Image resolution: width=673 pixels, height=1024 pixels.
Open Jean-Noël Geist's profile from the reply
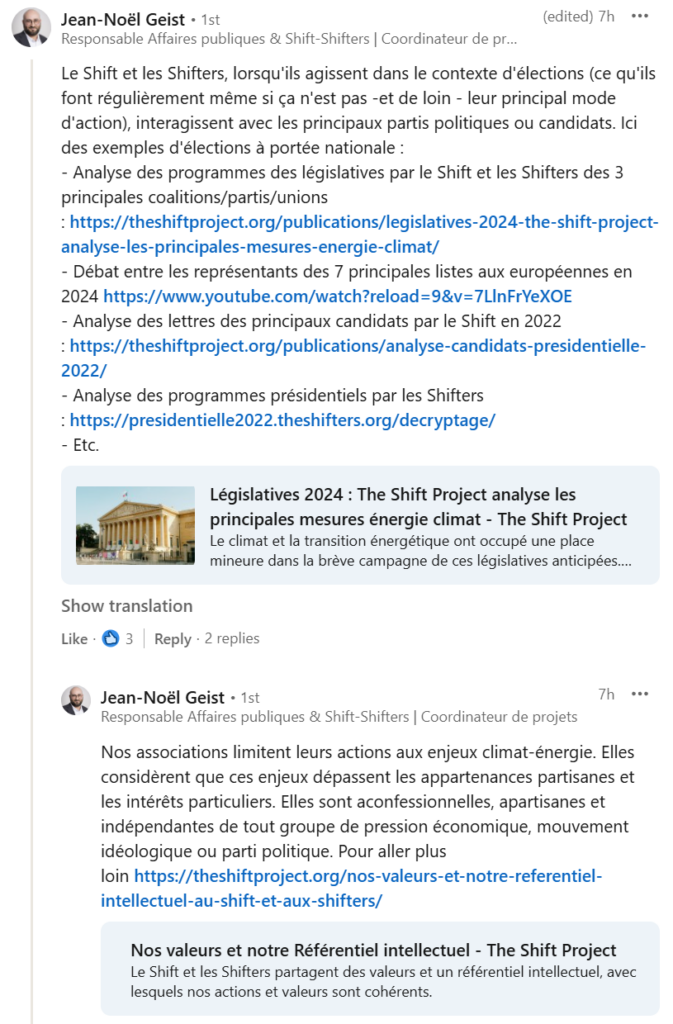163,697
